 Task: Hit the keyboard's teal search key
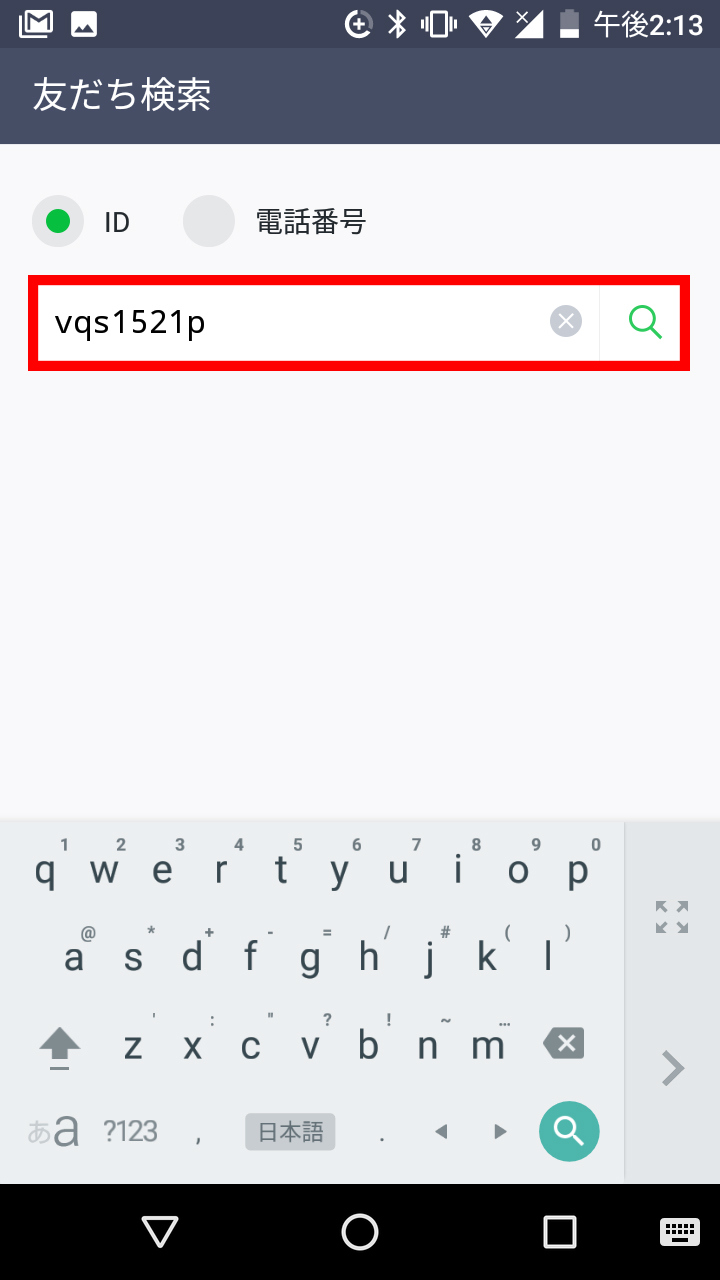pos(569,1131)
